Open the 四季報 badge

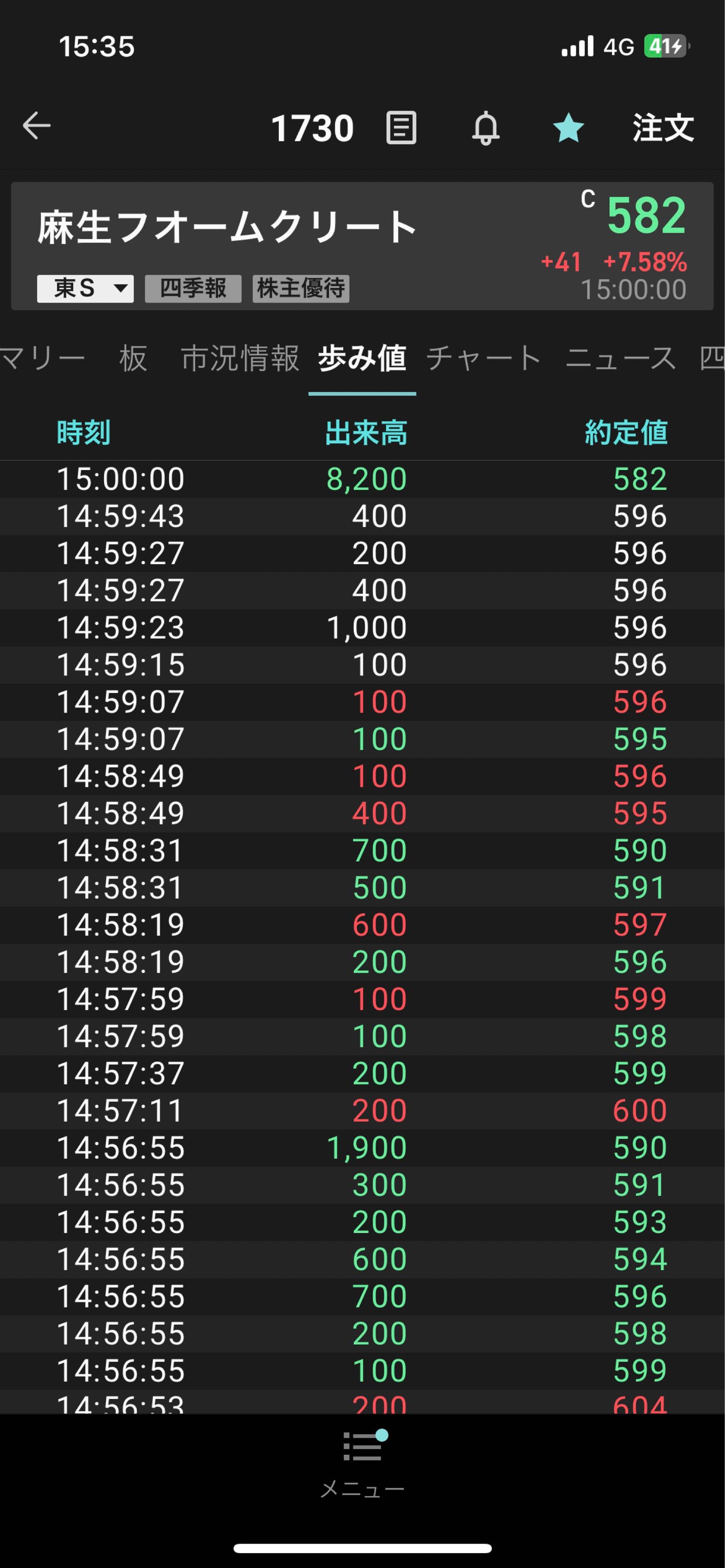pos(193,288)
